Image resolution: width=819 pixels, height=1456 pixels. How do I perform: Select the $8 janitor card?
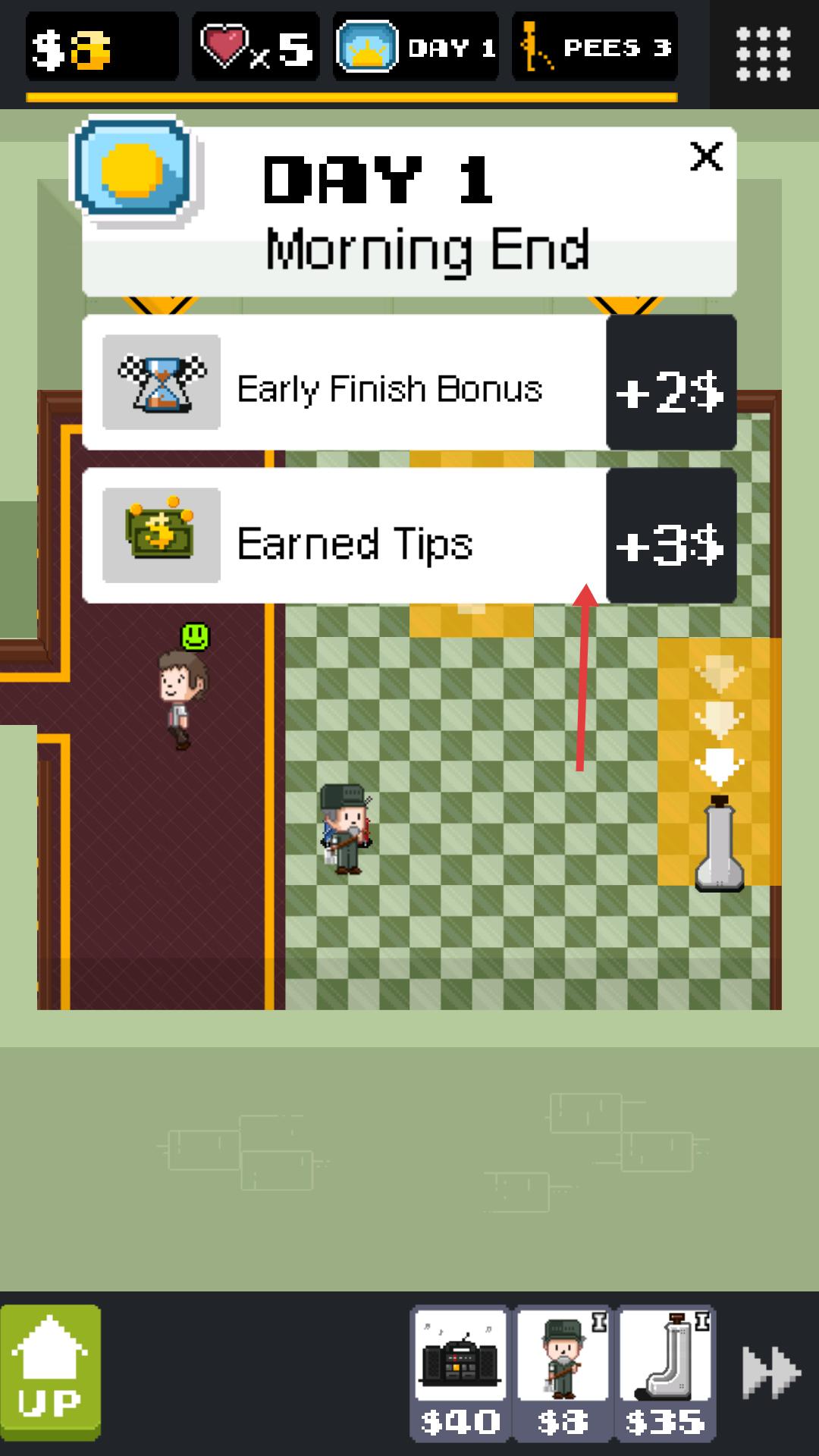pos(563,1373)
